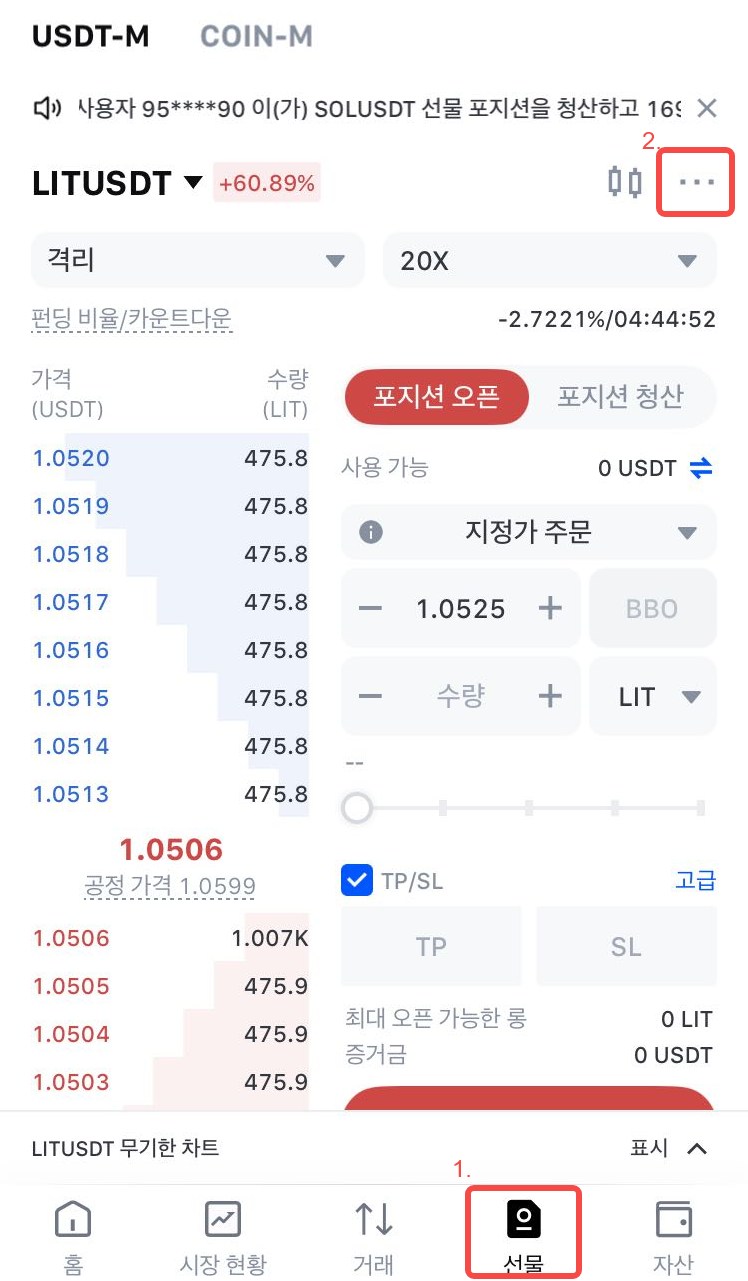Change the LIT quantity unit

coord(652,697)
